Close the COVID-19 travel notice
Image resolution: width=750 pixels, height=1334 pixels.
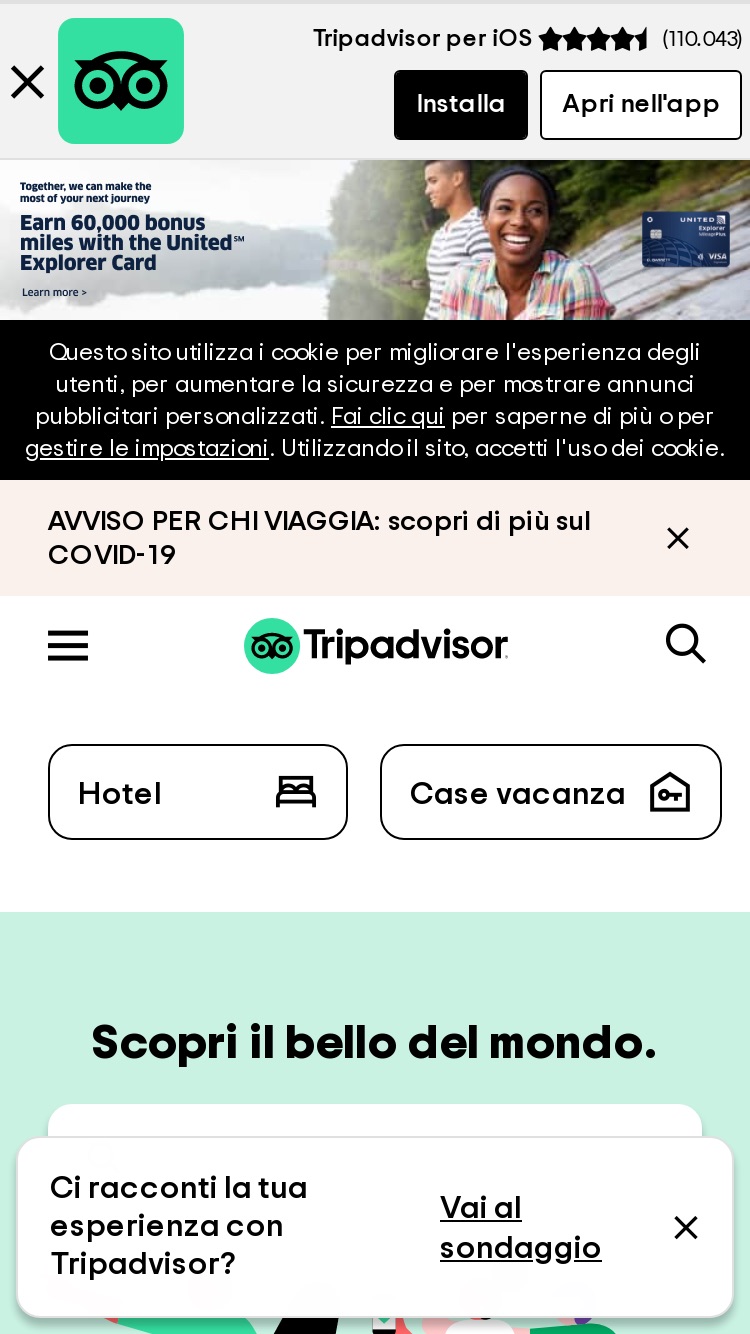(678, 538)
